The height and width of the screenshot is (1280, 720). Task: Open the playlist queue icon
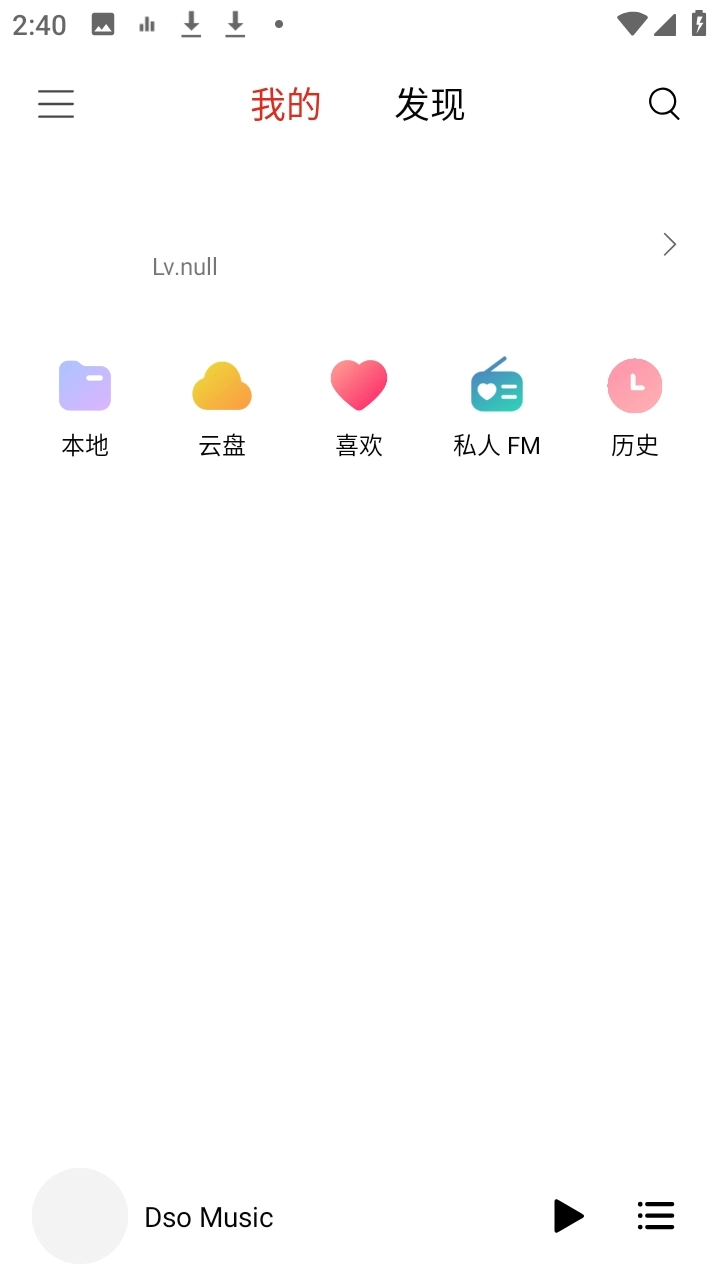click(656, 1216)
